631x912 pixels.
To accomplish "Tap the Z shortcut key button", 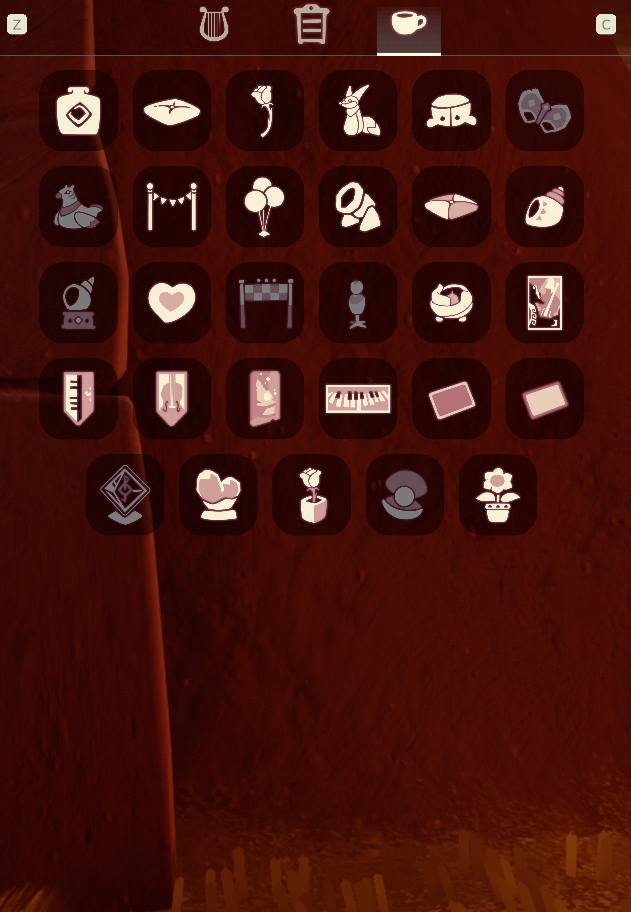I will point(17,25).
